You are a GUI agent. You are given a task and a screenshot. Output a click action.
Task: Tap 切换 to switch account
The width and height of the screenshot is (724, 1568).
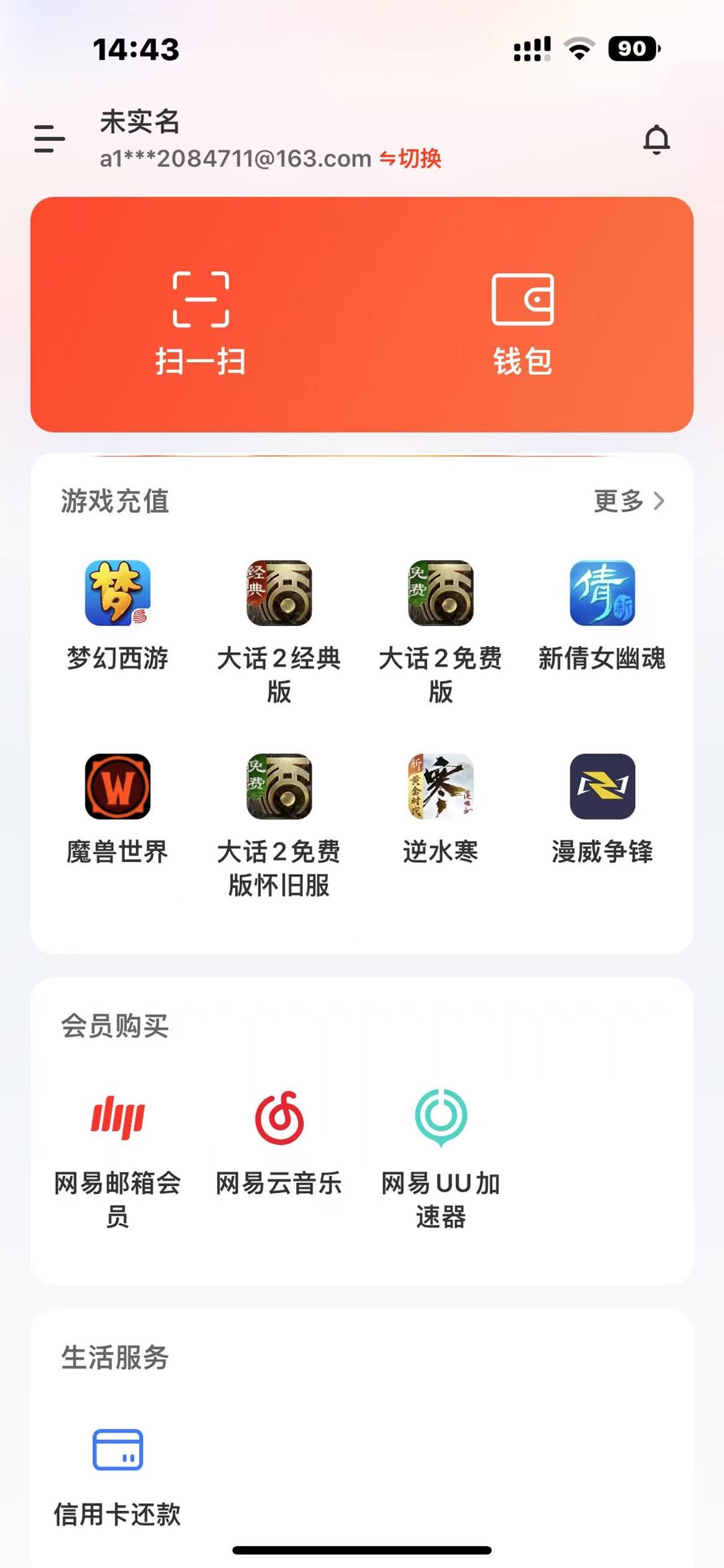coord(411,158)
